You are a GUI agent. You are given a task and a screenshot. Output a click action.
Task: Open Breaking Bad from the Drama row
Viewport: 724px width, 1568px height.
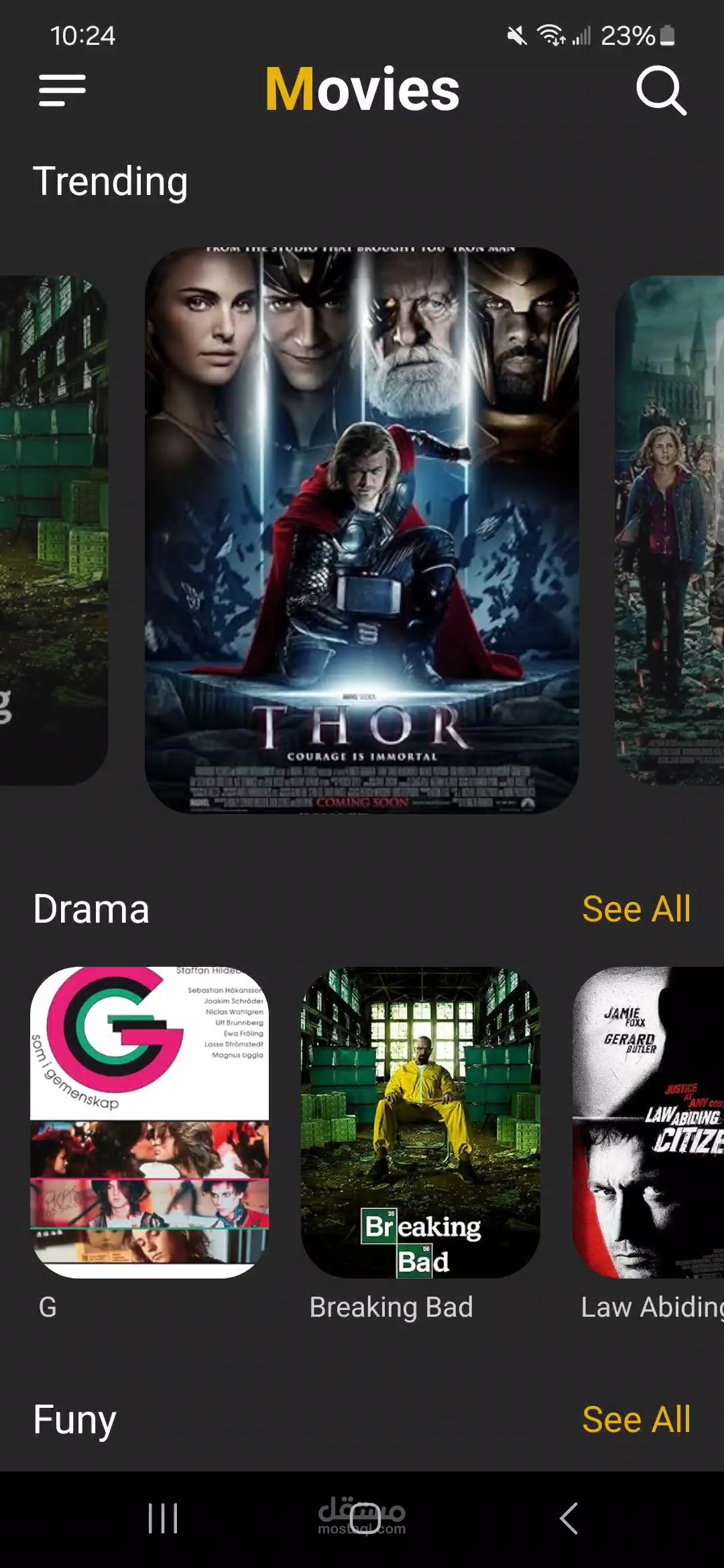(x=422, y=1126)
